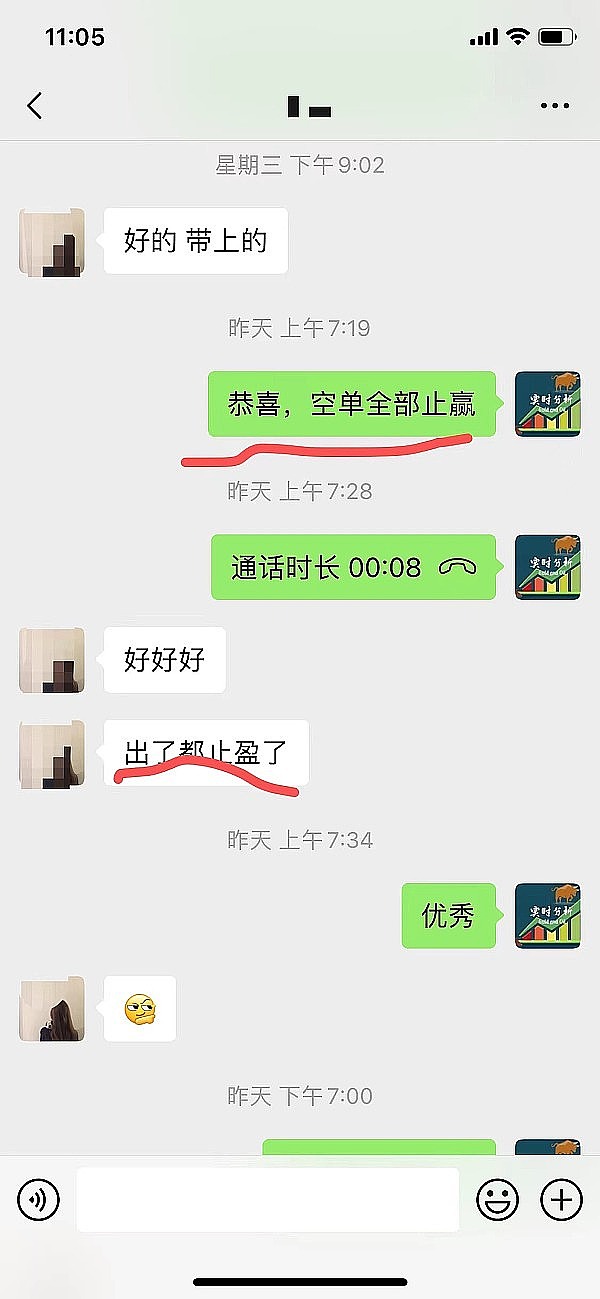
Task: Switch to voice message input
Action: pos(39,1199)
